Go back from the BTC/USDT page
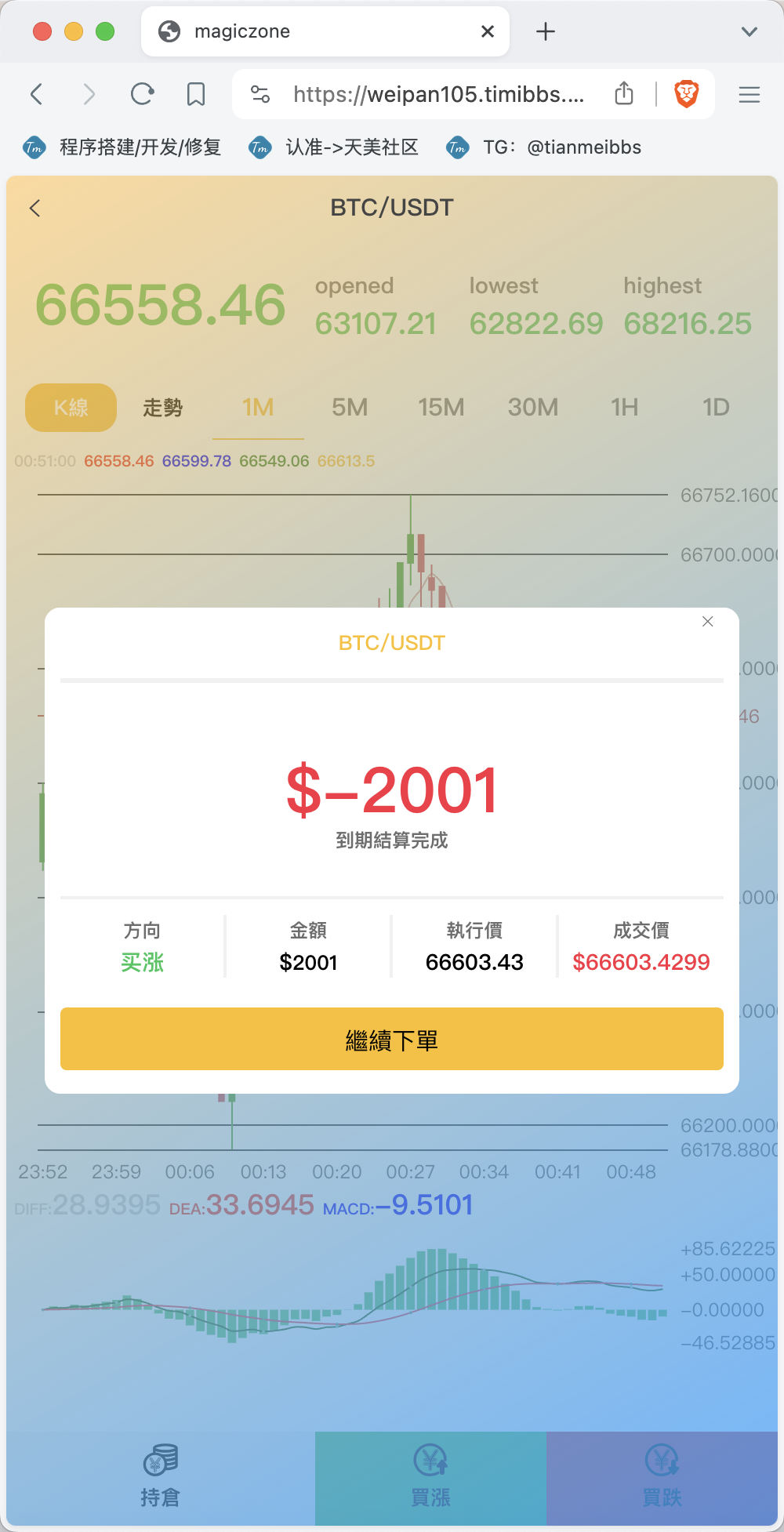Screen dimensions: 784x1532 [34, 208]
